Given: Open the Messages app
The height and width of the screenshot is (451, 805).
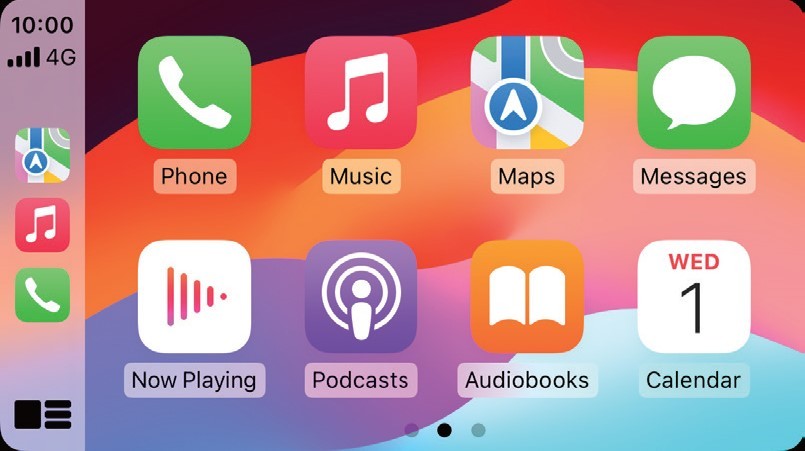Looking at the screenshot, I should (693, 92).
